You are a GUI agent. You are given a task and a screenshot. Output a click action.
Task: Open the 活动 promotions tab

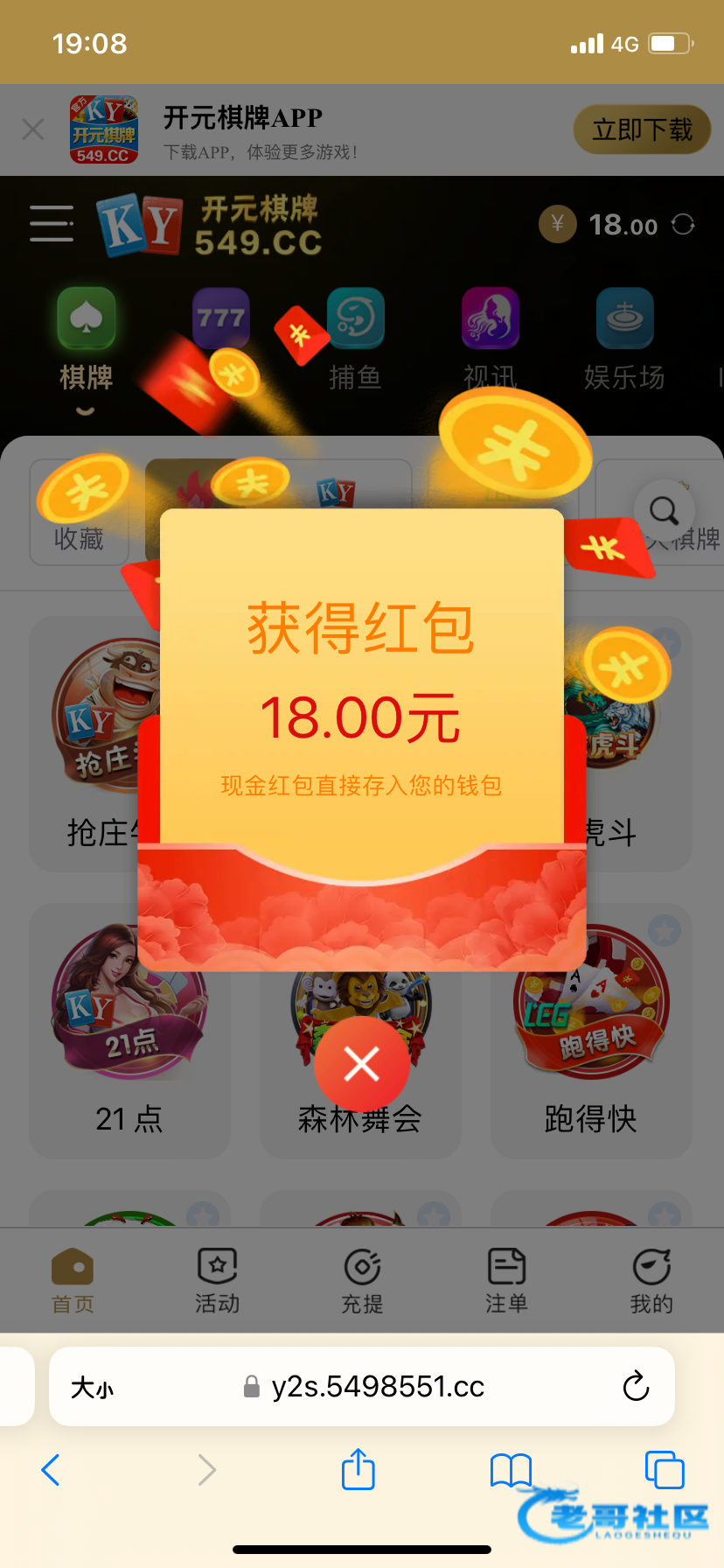tap(217, 1280)
